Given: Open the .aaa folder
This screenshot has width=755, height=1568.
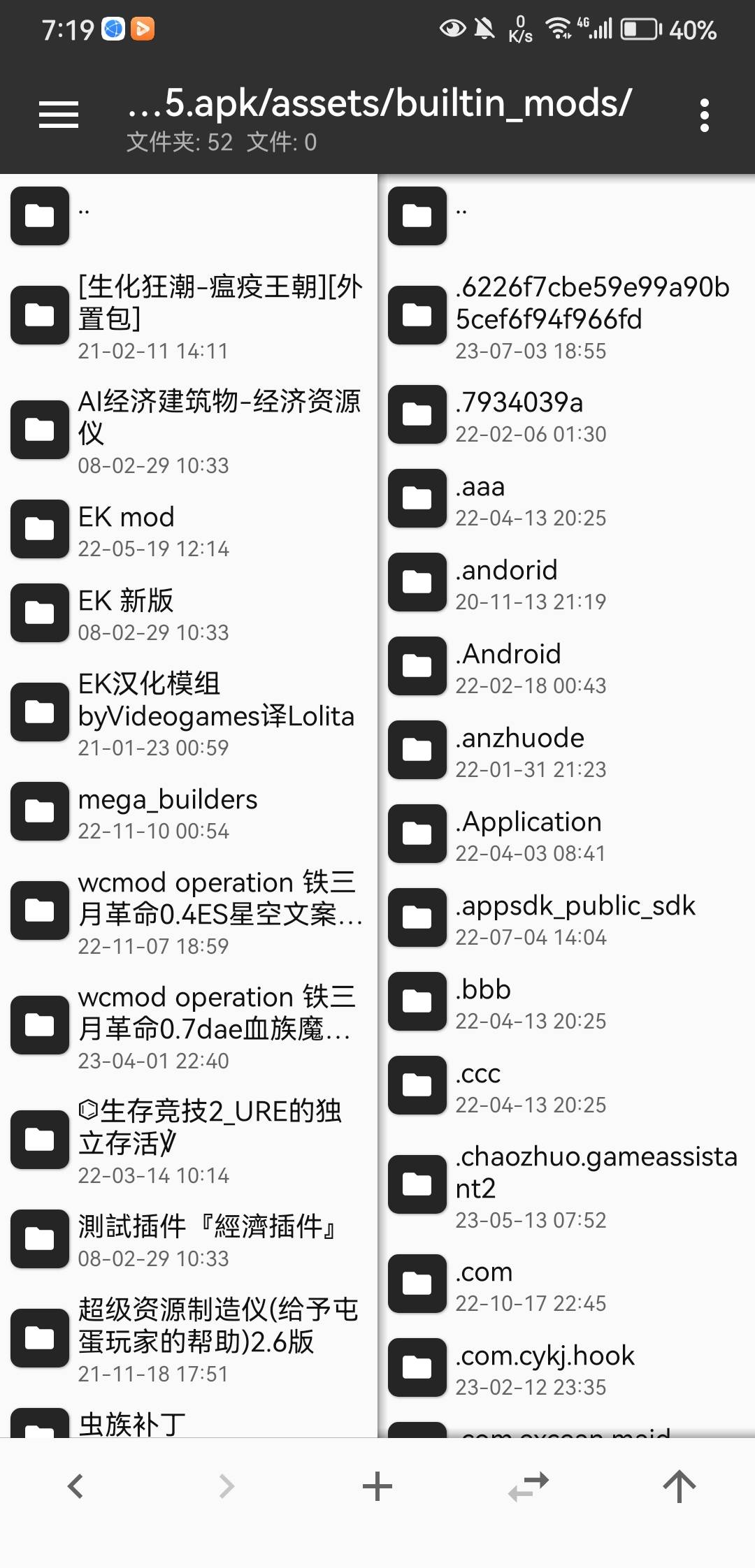Looking at the screenshot, I should coord(566,499).
